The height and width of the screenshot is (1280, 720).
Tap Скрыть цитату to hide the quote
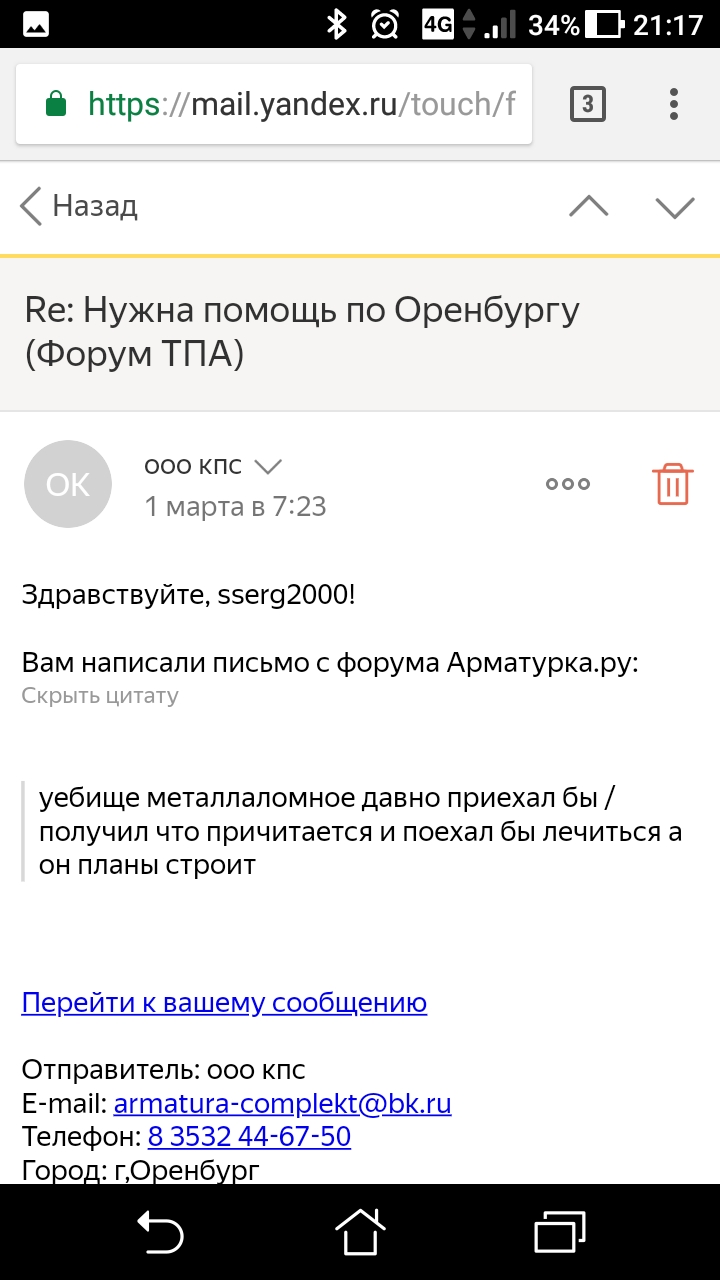(x=100, y=696)
